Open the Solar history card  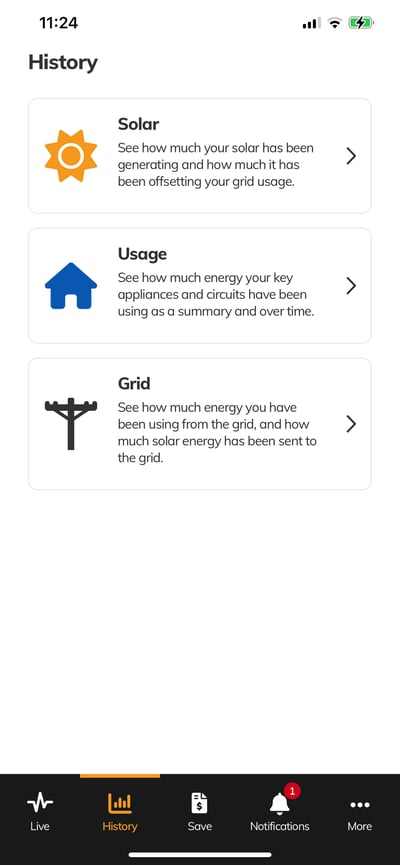(200, 156)
